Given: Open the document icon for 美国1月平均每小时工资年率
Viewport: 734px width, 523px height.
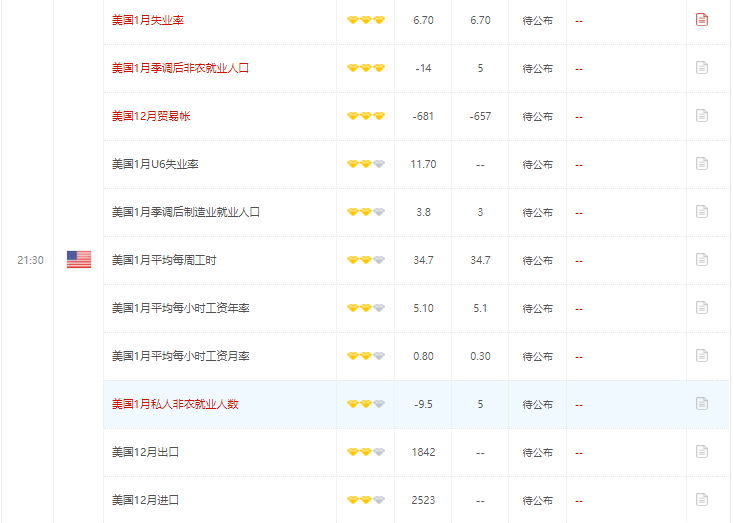Looking at the screenshot, I should 702,307.
